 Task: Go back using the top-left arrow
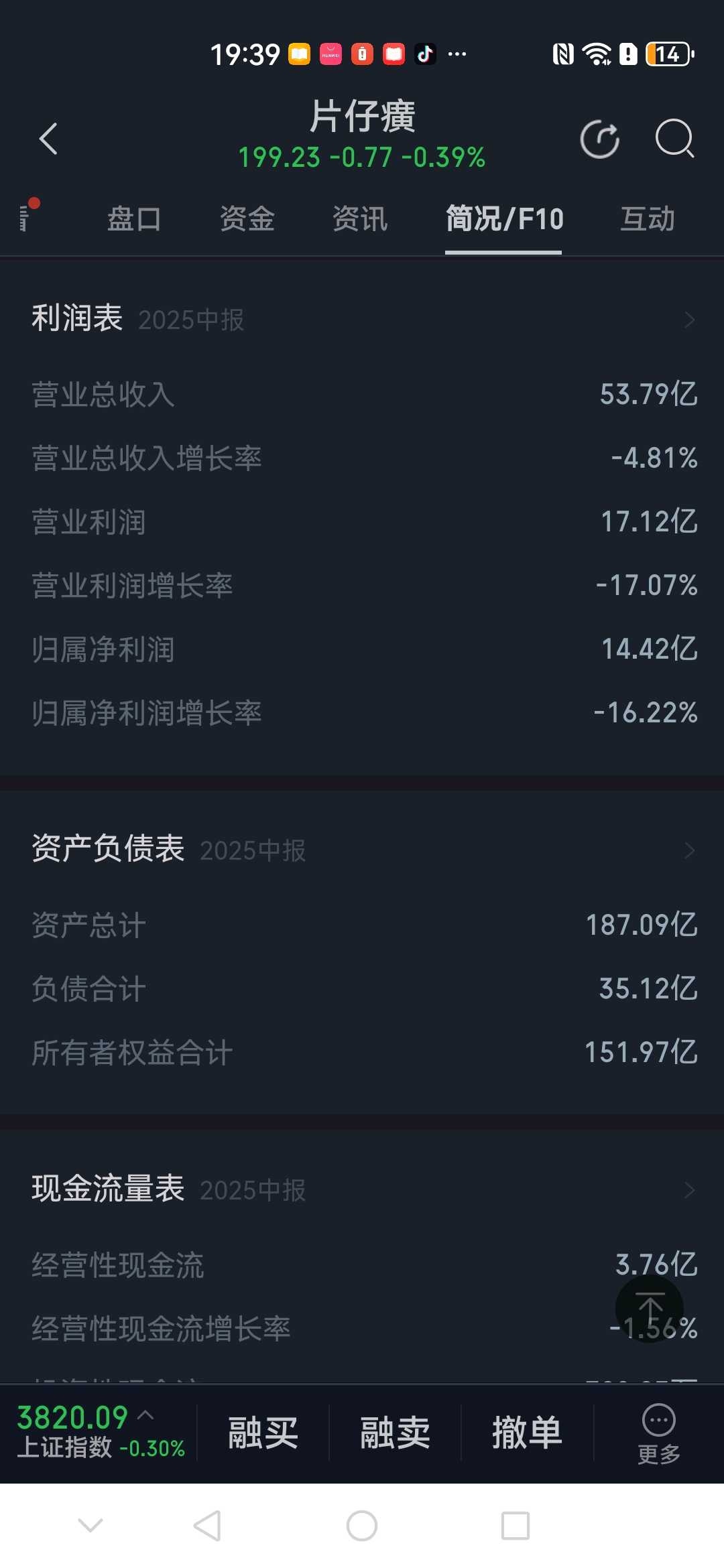click(48, 139)
